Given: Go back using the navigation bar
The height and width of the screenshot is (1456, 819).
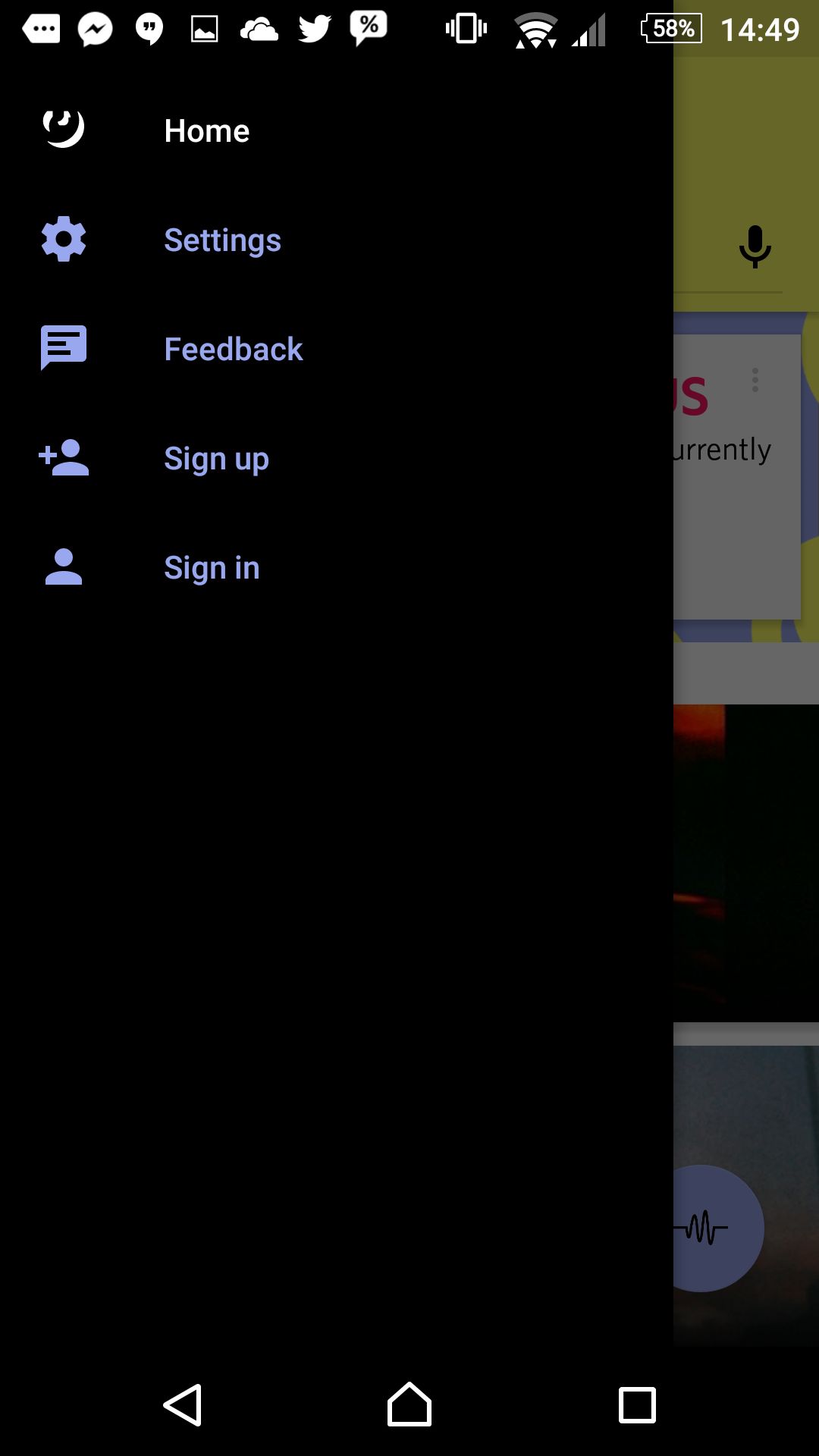Looking at the screenshot, I should [183, 1405].
